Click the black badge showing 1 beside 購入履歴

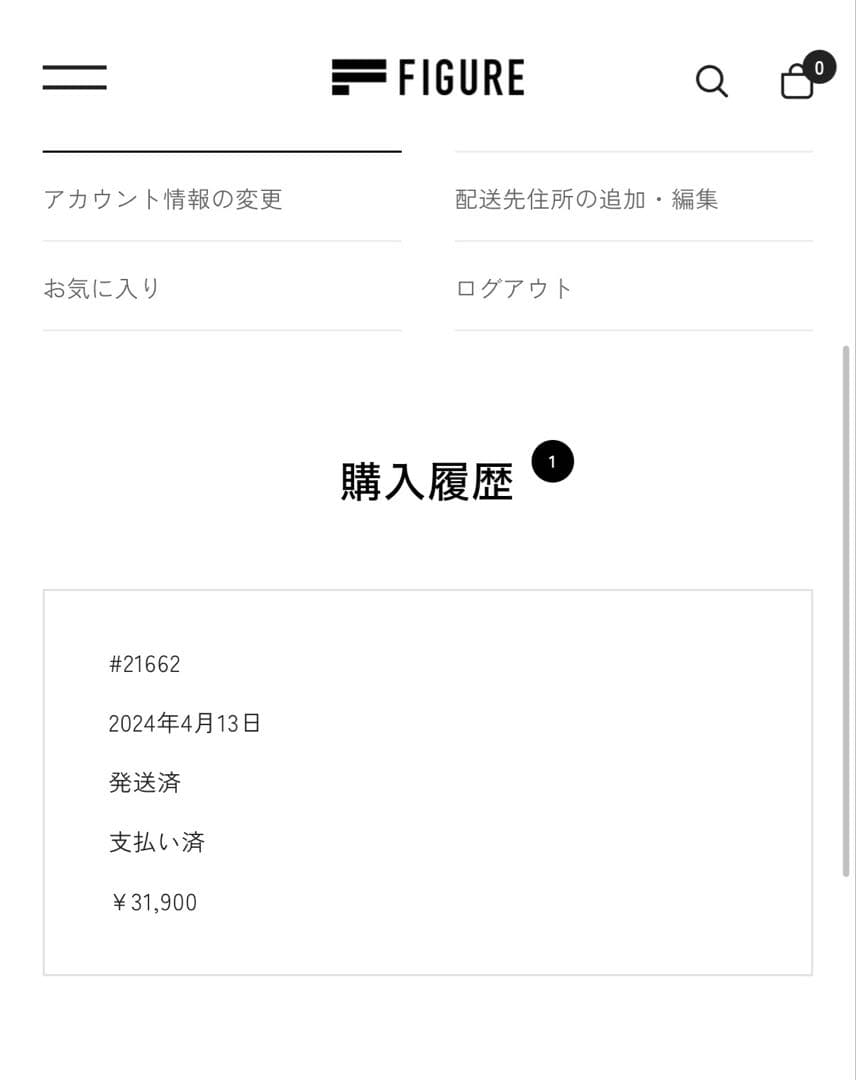551,461
